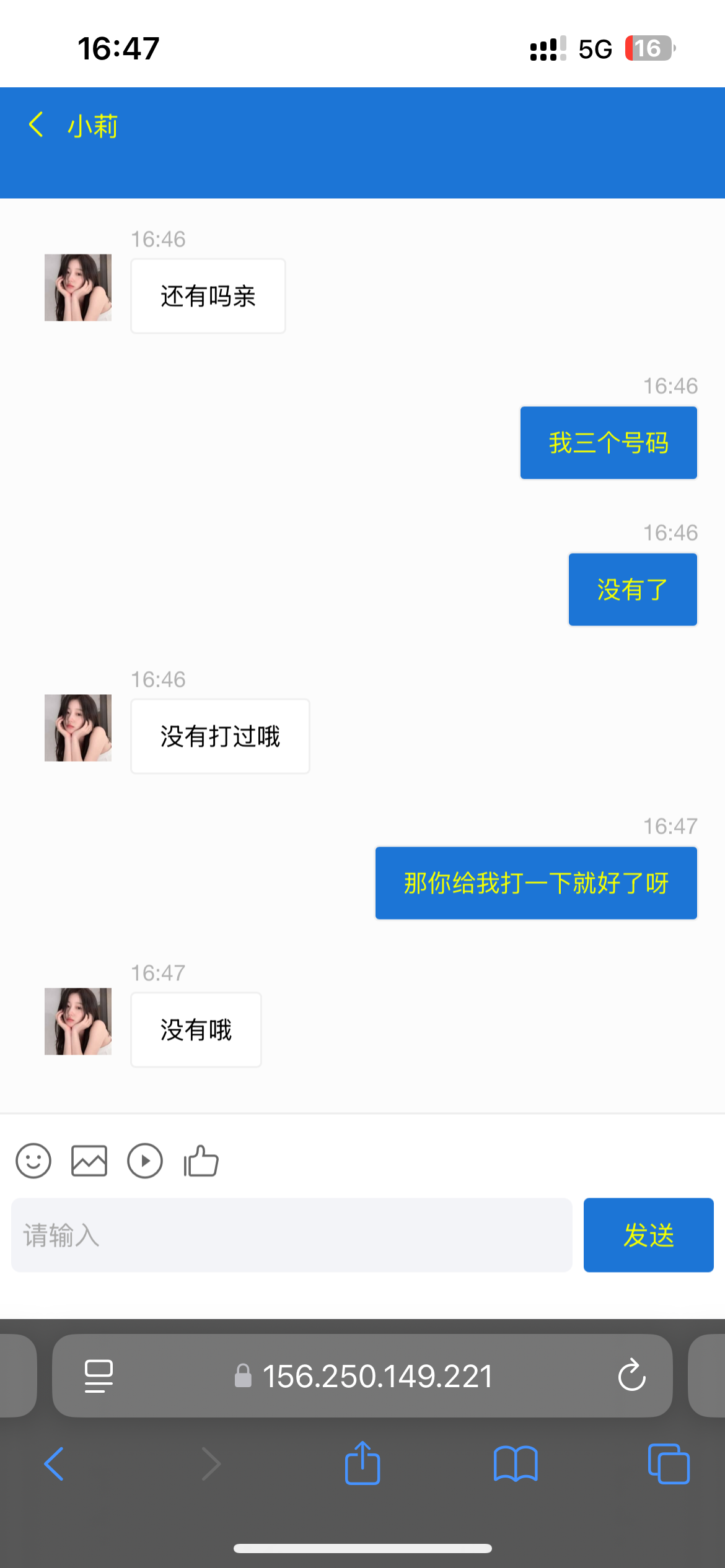Reload the current page
725x1568 pixels.
tap(631, 1376)
